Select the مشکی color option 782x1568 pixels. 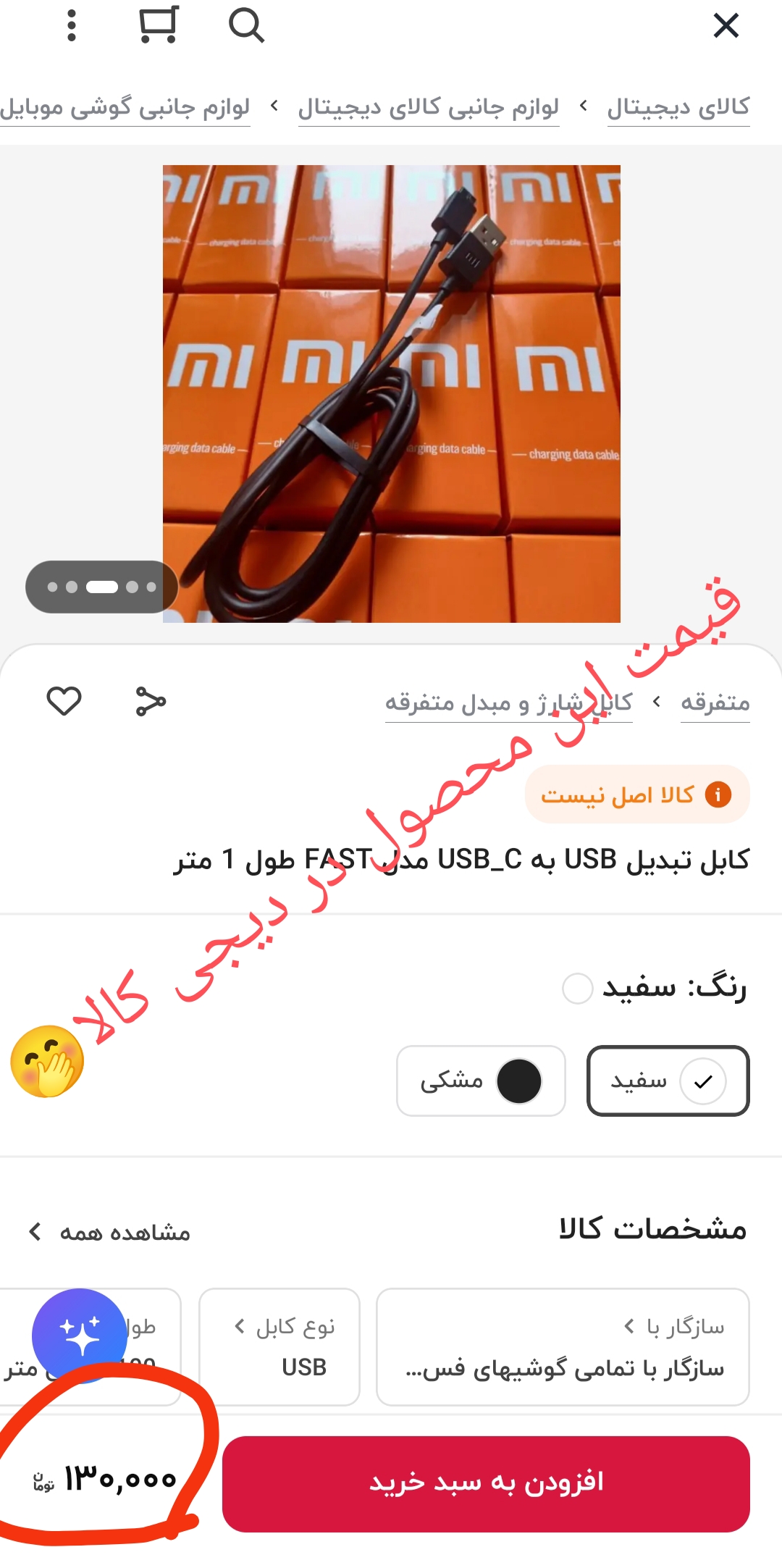coord(481,1081)
